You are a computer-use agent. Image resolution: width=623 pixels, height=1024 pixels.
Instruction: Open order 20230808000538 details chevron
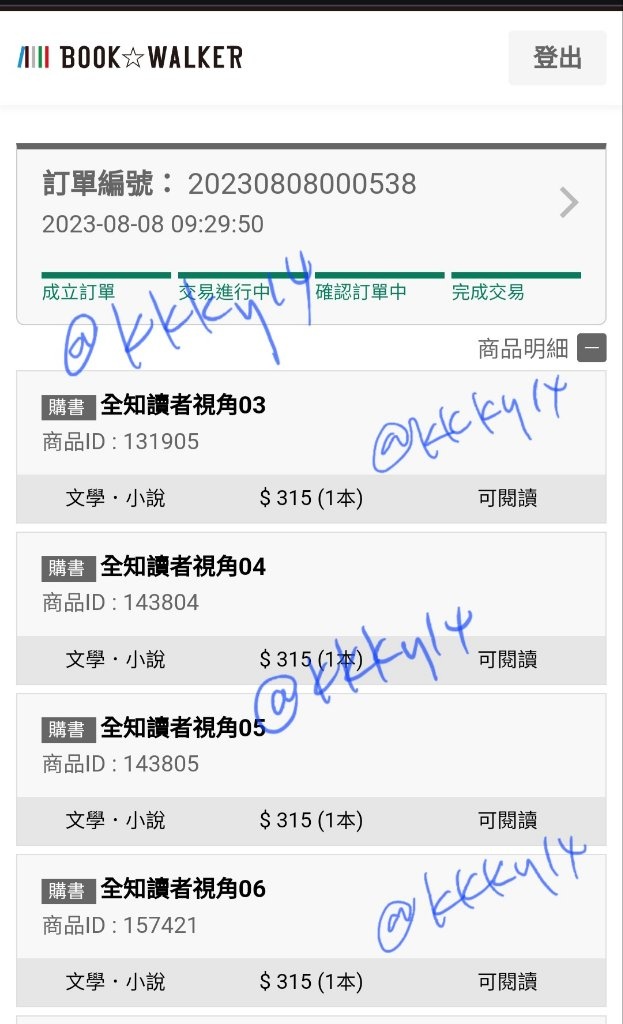click(x=569, y=203)
